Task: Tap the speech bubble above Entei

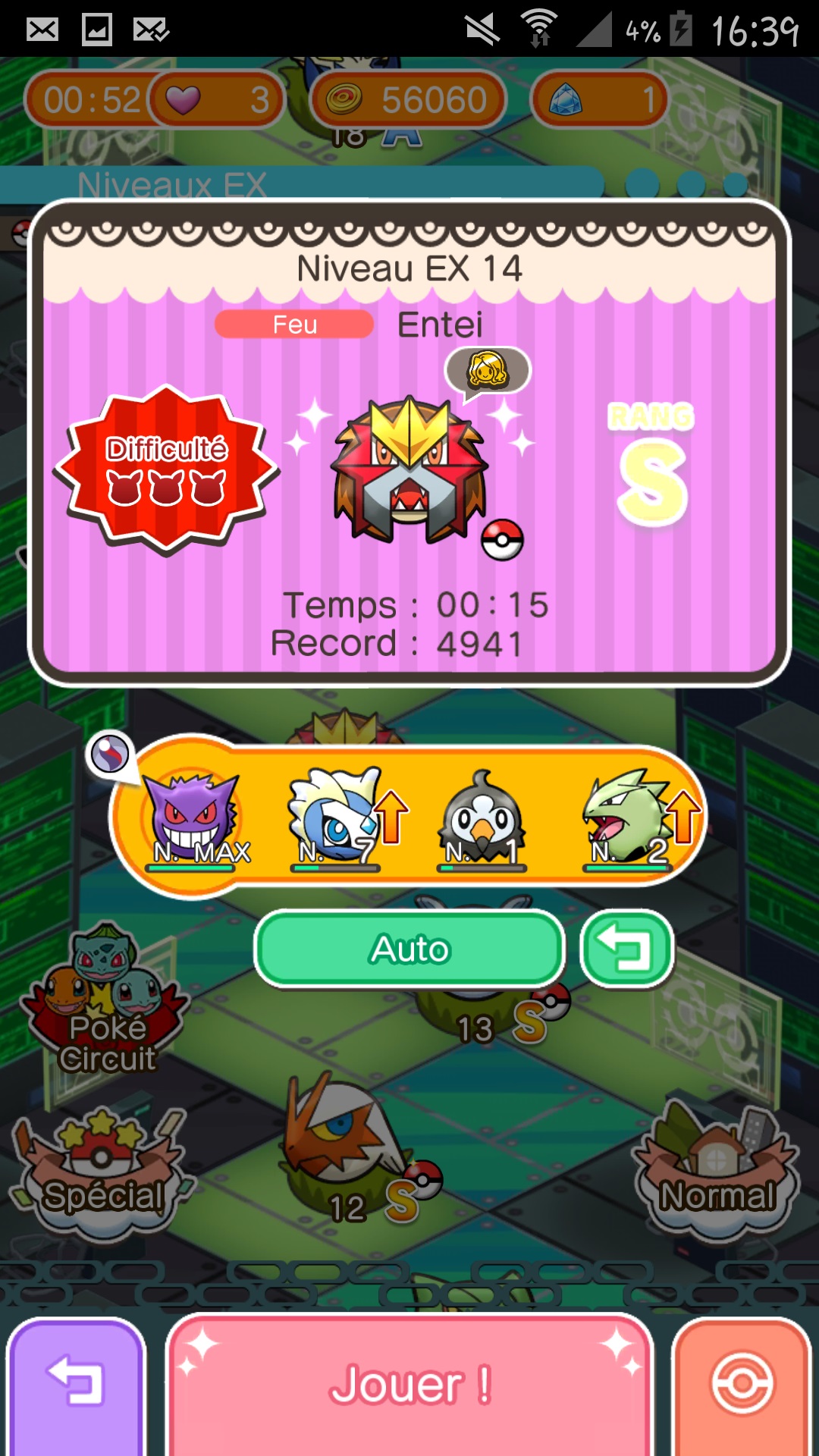Action: pos(488,370)
